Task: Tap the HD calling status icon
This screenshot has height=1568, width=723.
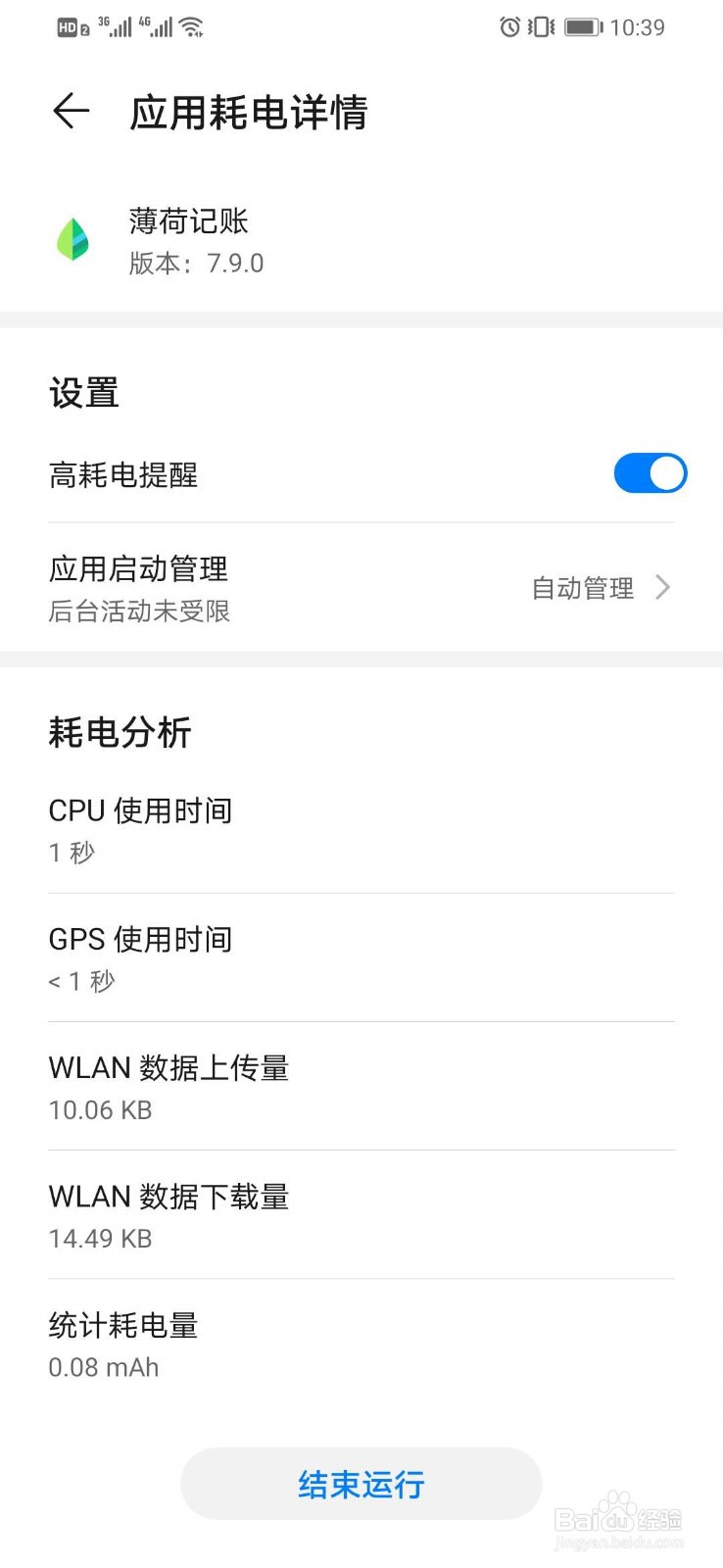Action: [68, 26]
